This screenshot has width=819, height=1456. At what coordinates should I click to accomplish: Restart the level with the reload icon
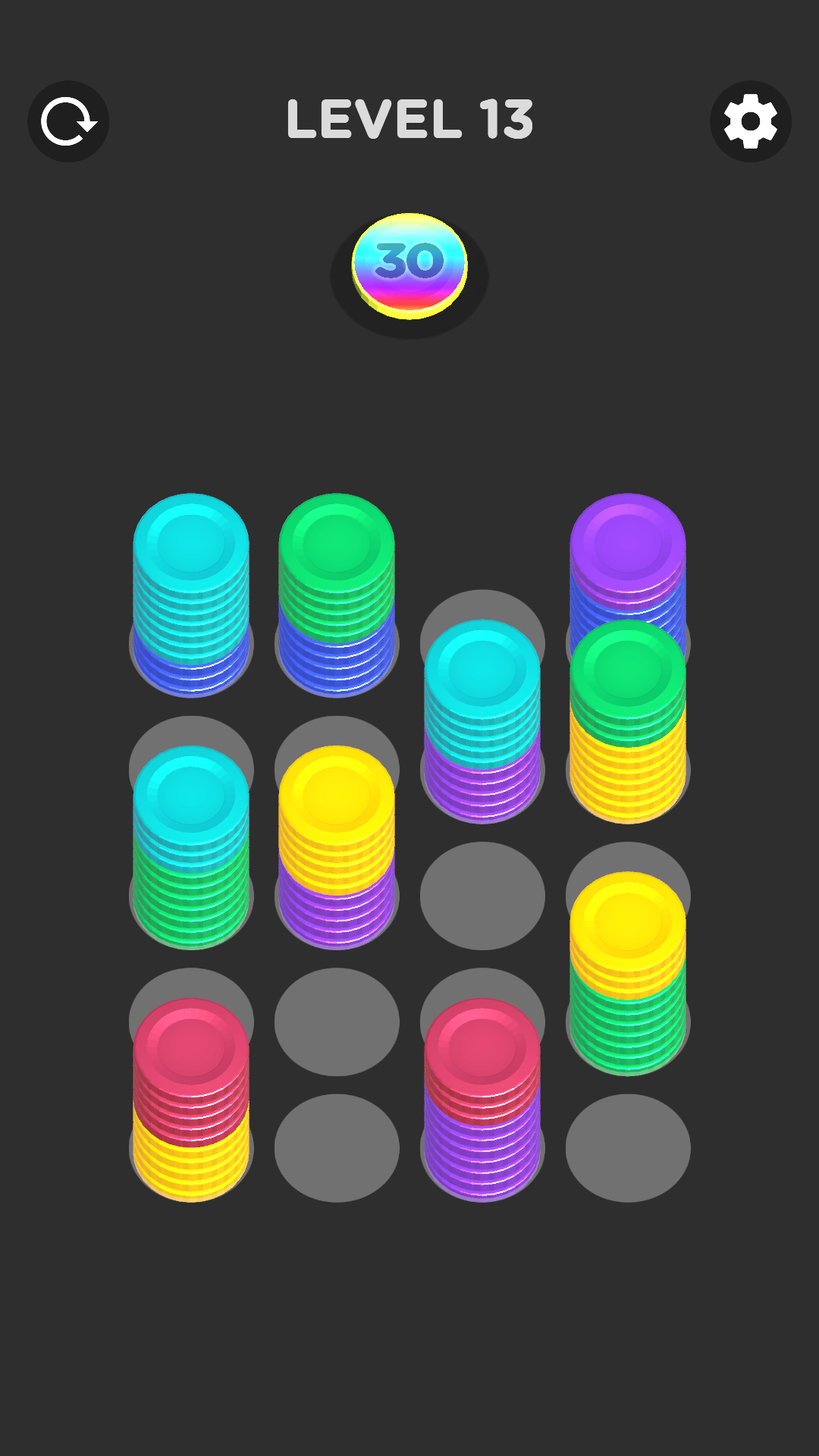coord(68,121)
